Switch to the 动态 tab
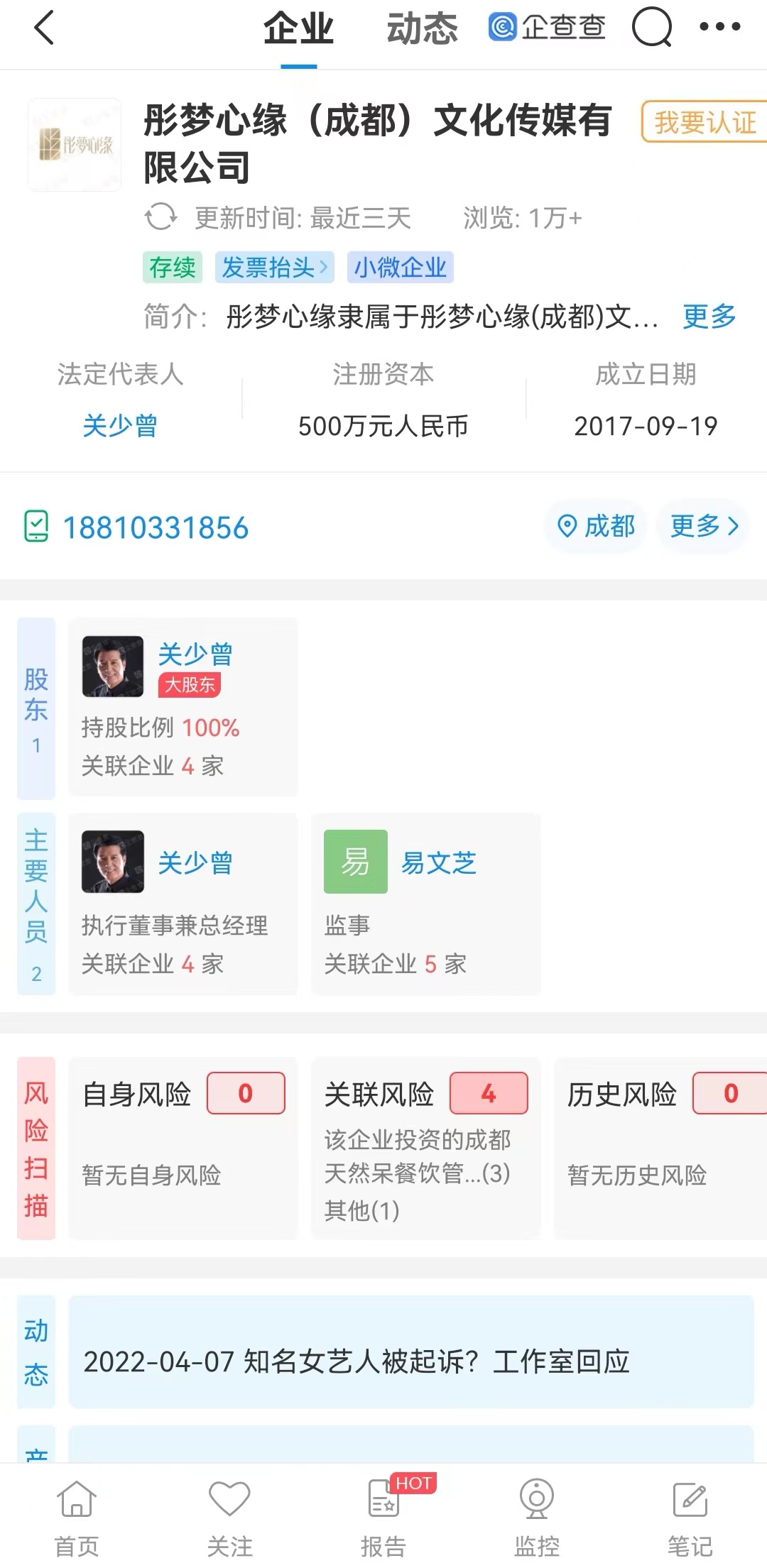 click(422, 30)
